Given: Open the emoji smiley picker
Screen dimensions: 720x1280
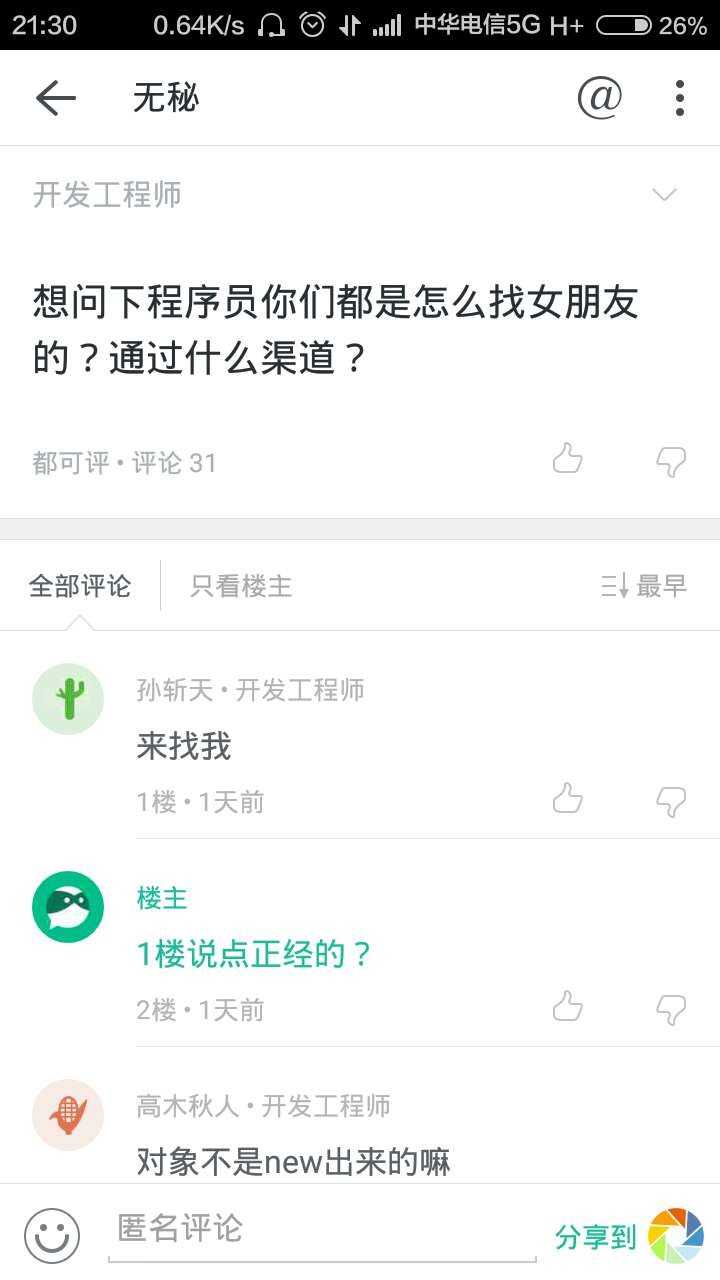Looking at the screenshot, I should (52, 1235).
